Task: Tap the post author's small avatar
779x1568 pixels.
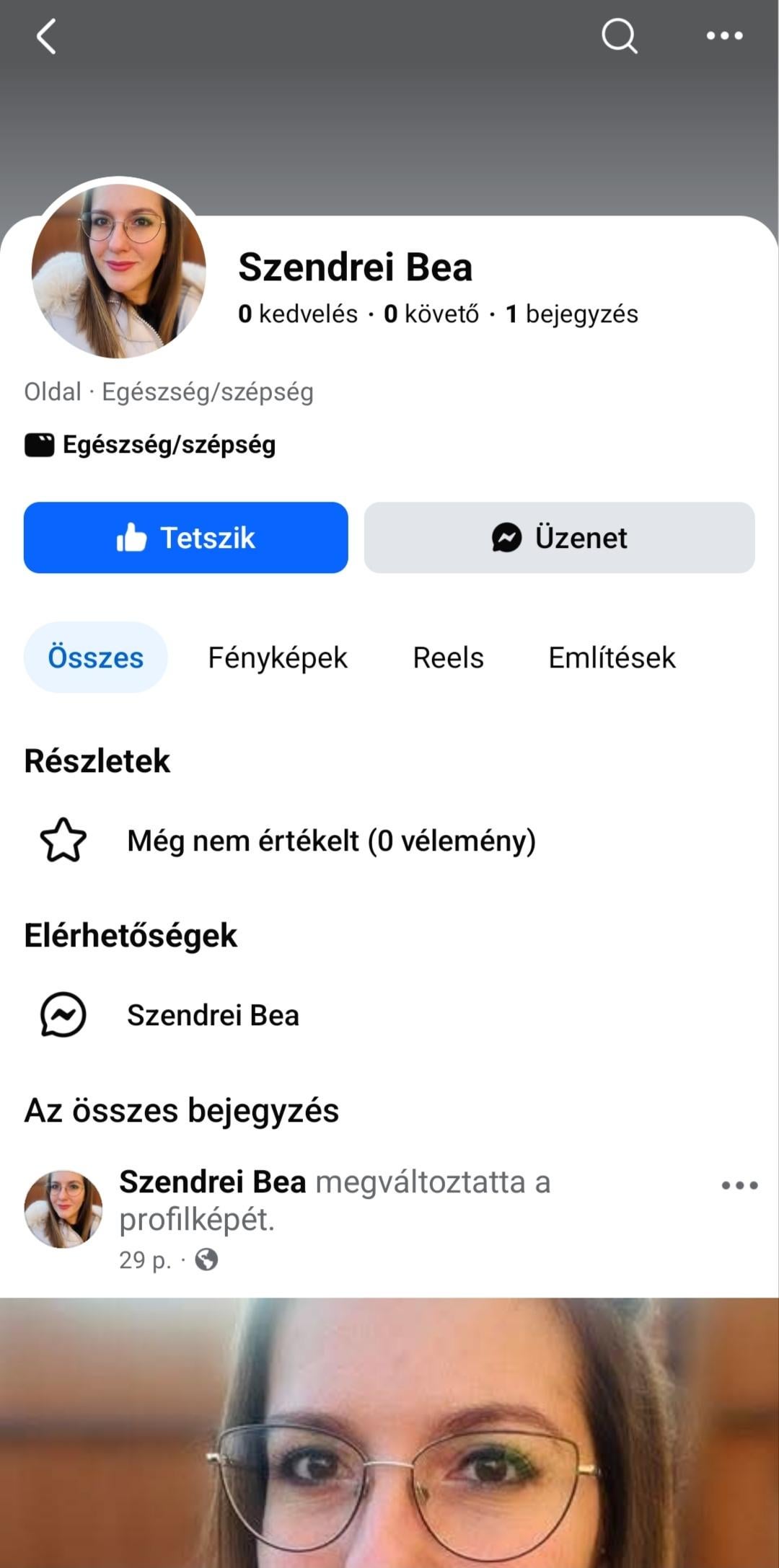Action: click(63, 1209)
